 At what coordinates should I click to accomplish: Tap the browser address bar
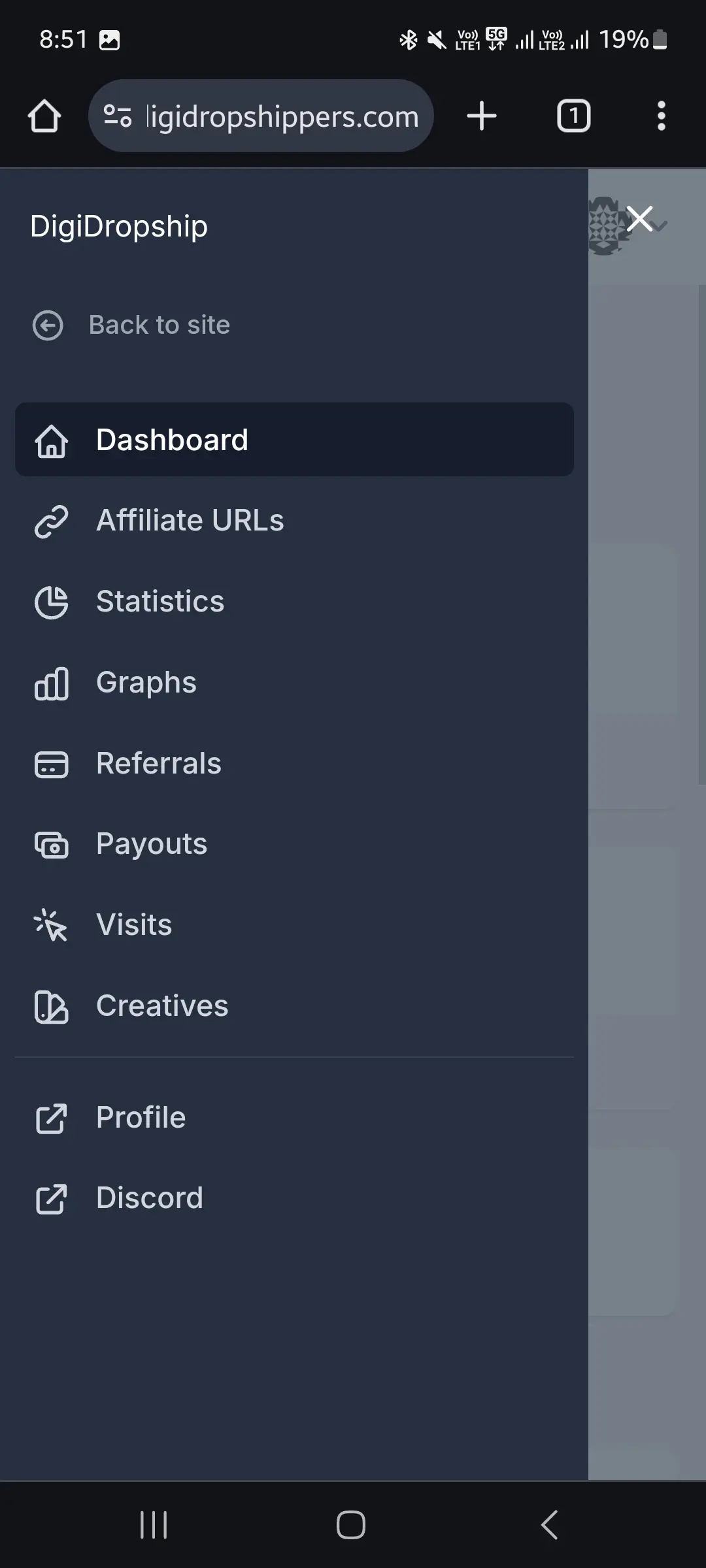pos(261,116)
